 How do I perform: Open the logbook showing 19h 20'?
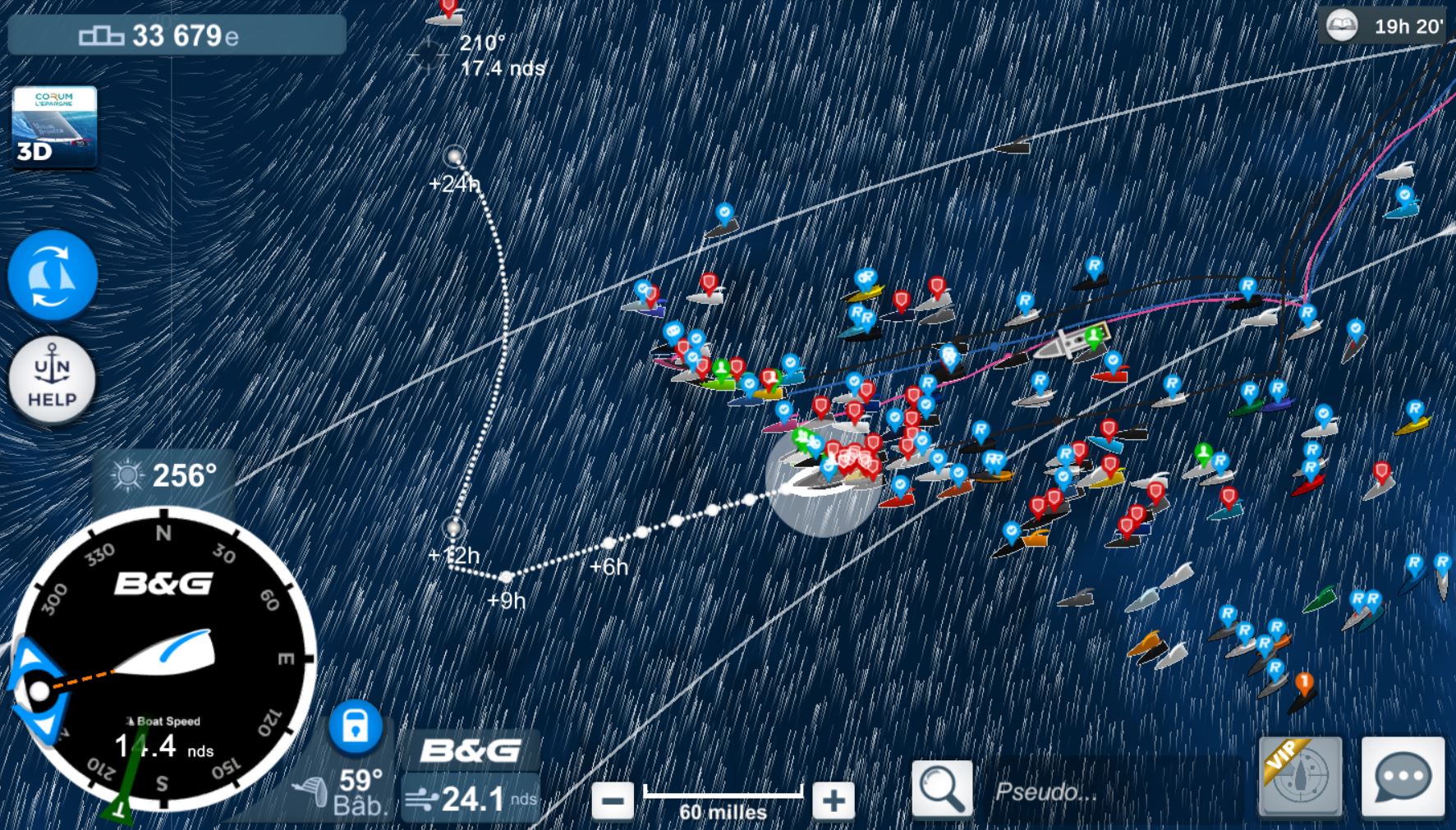click(1384, 26)
